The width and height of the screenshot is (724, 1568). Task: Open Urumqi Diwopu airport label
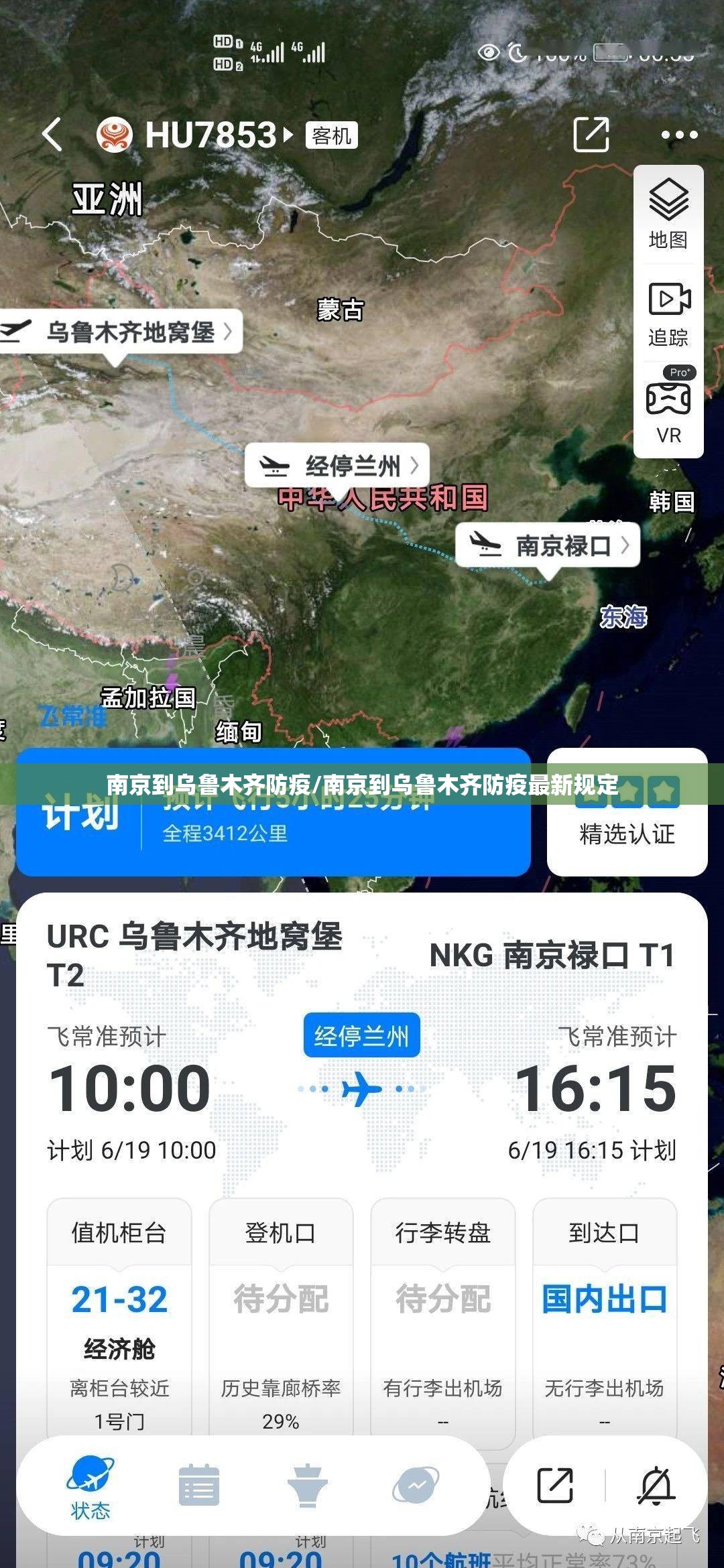point(121,332)
